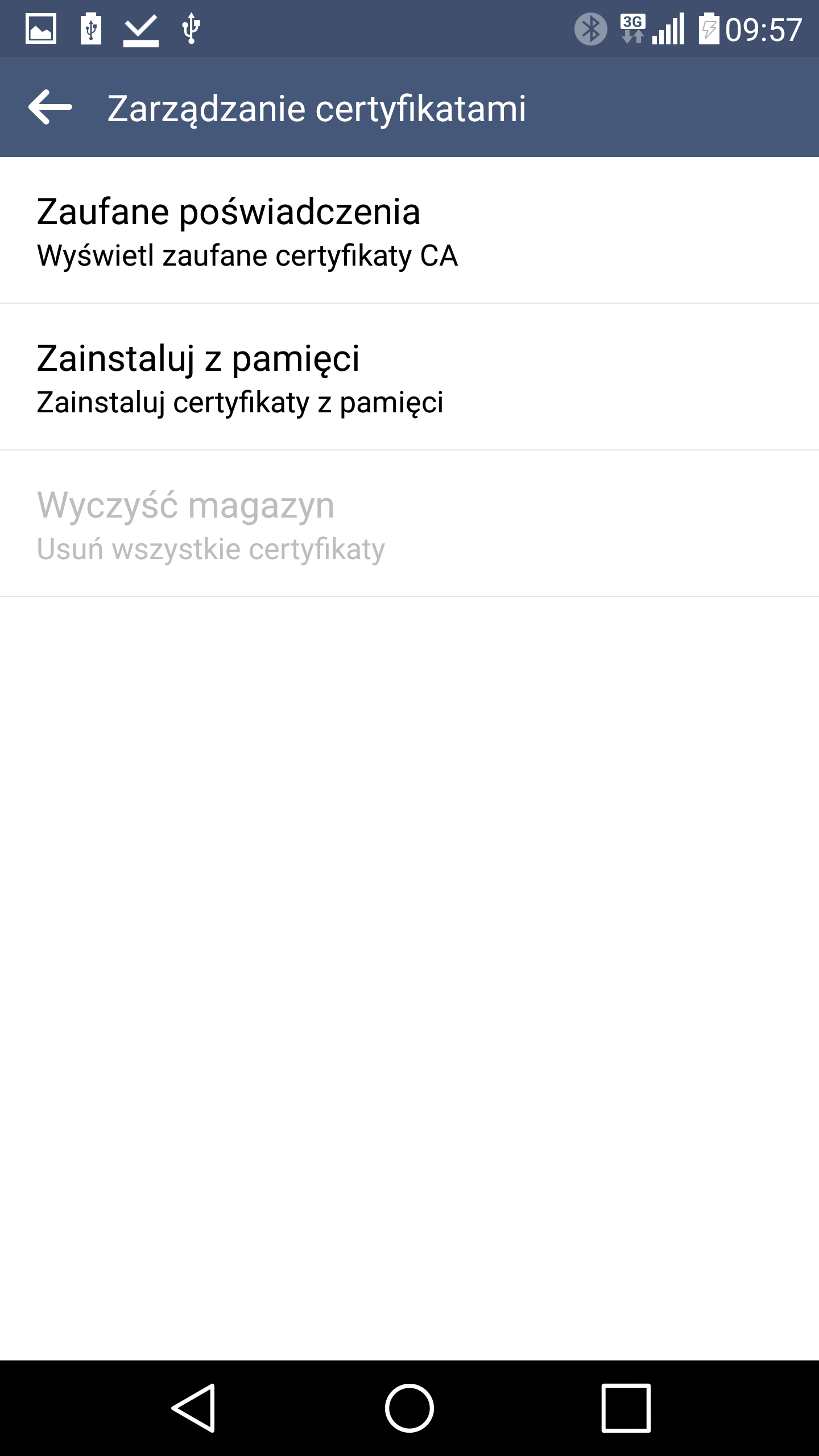Open Zaufane poświadczenia
819x1456 pixels.
tap(409, 230)
